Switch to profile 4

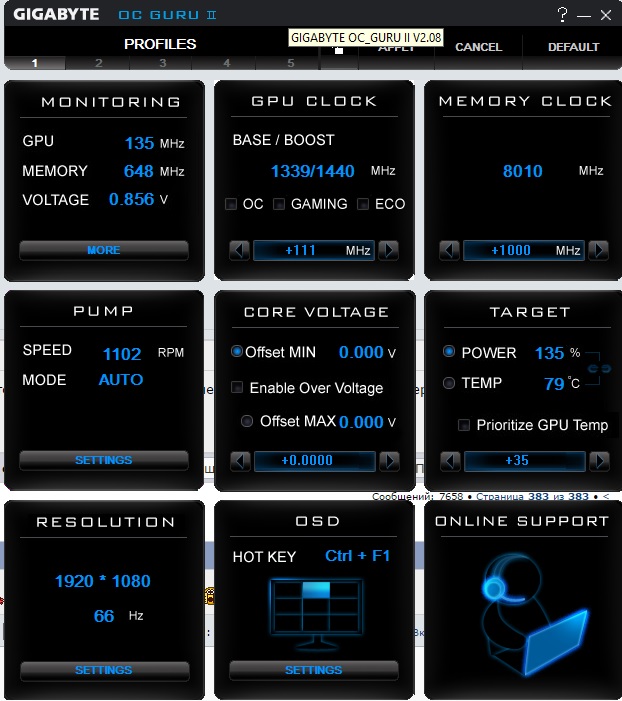(x=226, y=63)
